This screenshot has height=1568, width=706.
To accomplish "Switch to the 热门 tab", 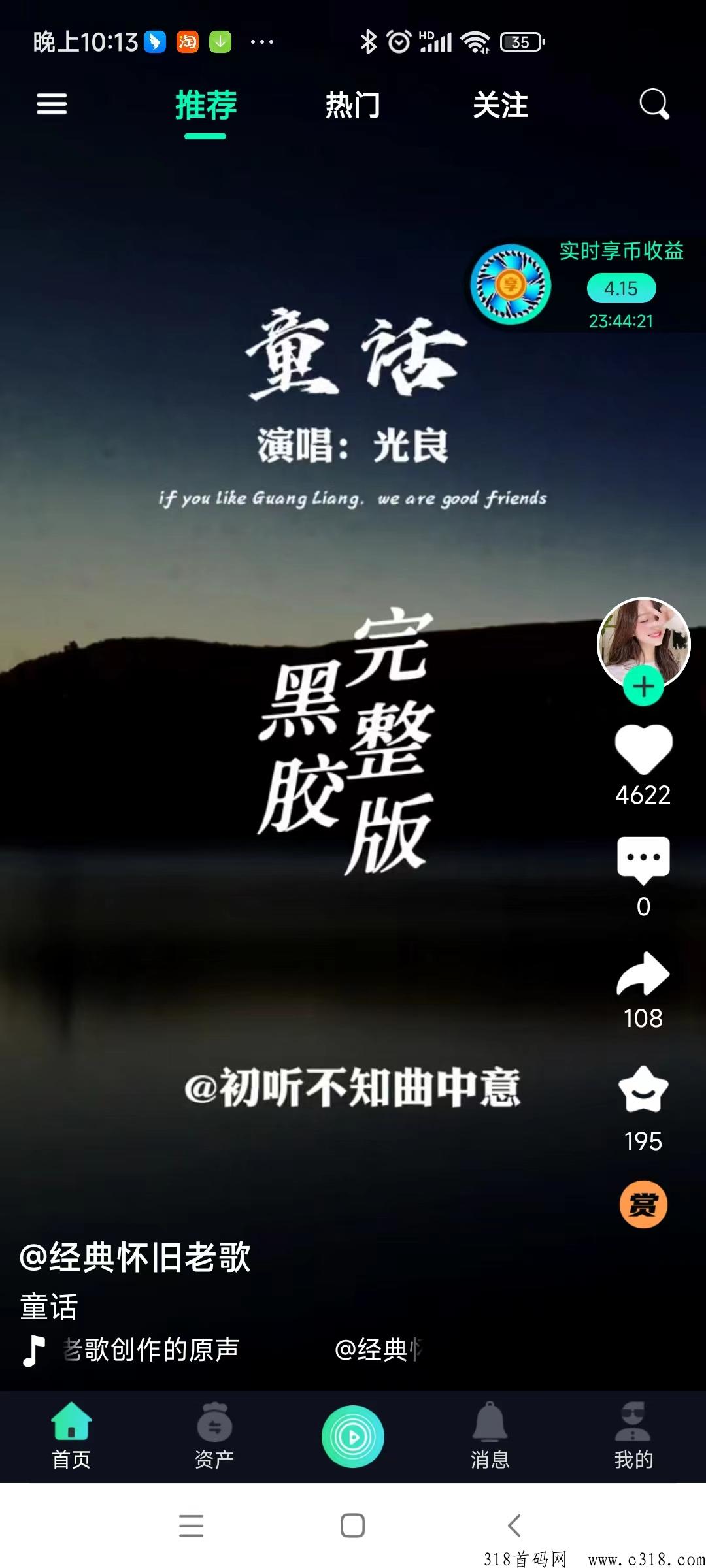I will pos(353,105).
